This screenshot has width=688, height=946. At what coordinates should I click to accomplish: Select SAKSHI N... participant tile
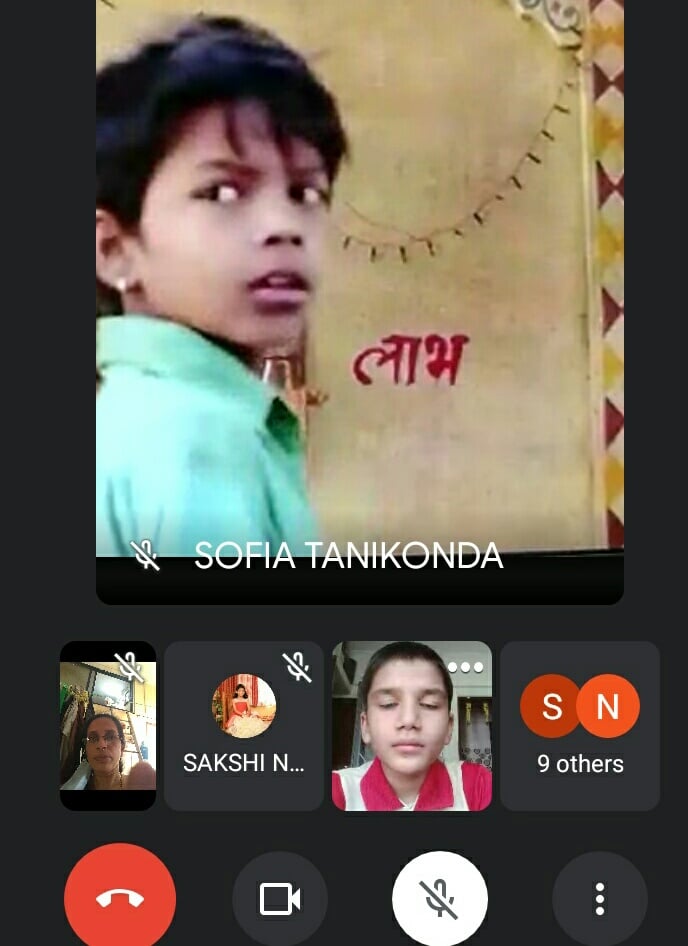point(243,726)
